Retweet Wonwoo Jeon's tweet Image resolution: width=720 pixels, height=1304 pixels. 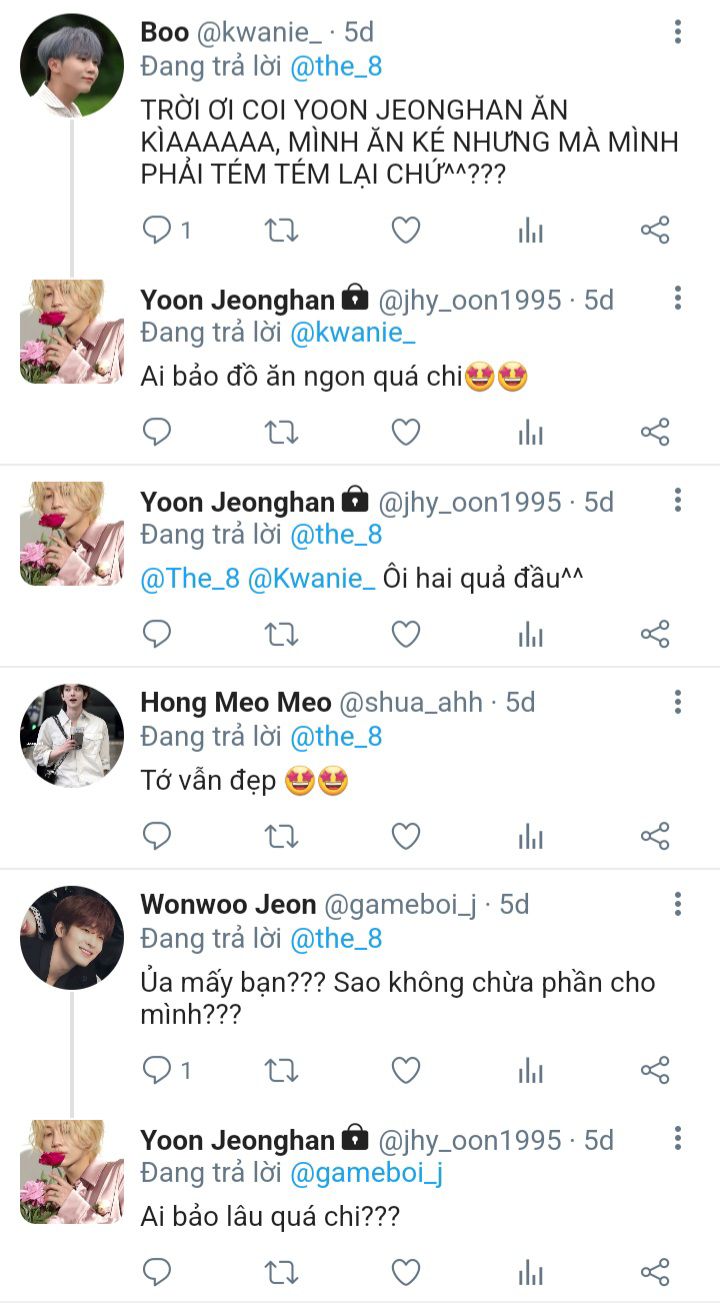point(281,1071)
